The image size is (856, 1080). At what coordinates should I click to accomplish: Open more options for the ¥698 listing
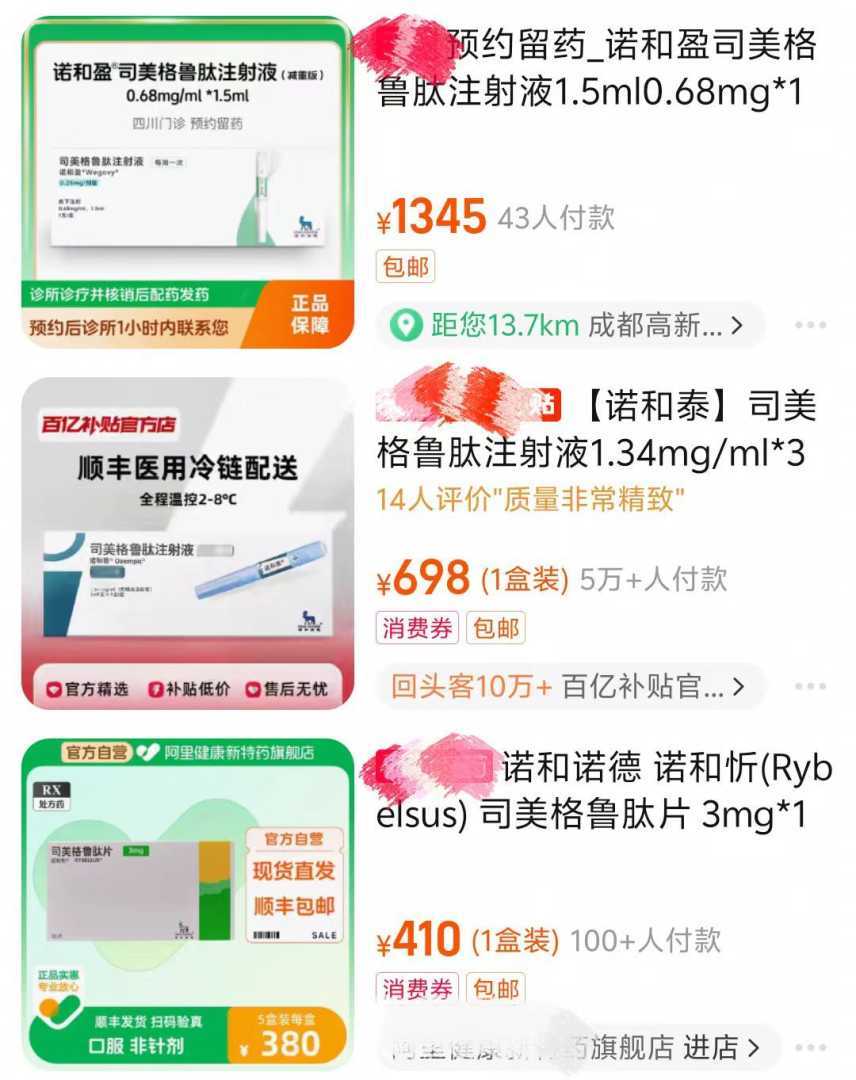point(810,687)
